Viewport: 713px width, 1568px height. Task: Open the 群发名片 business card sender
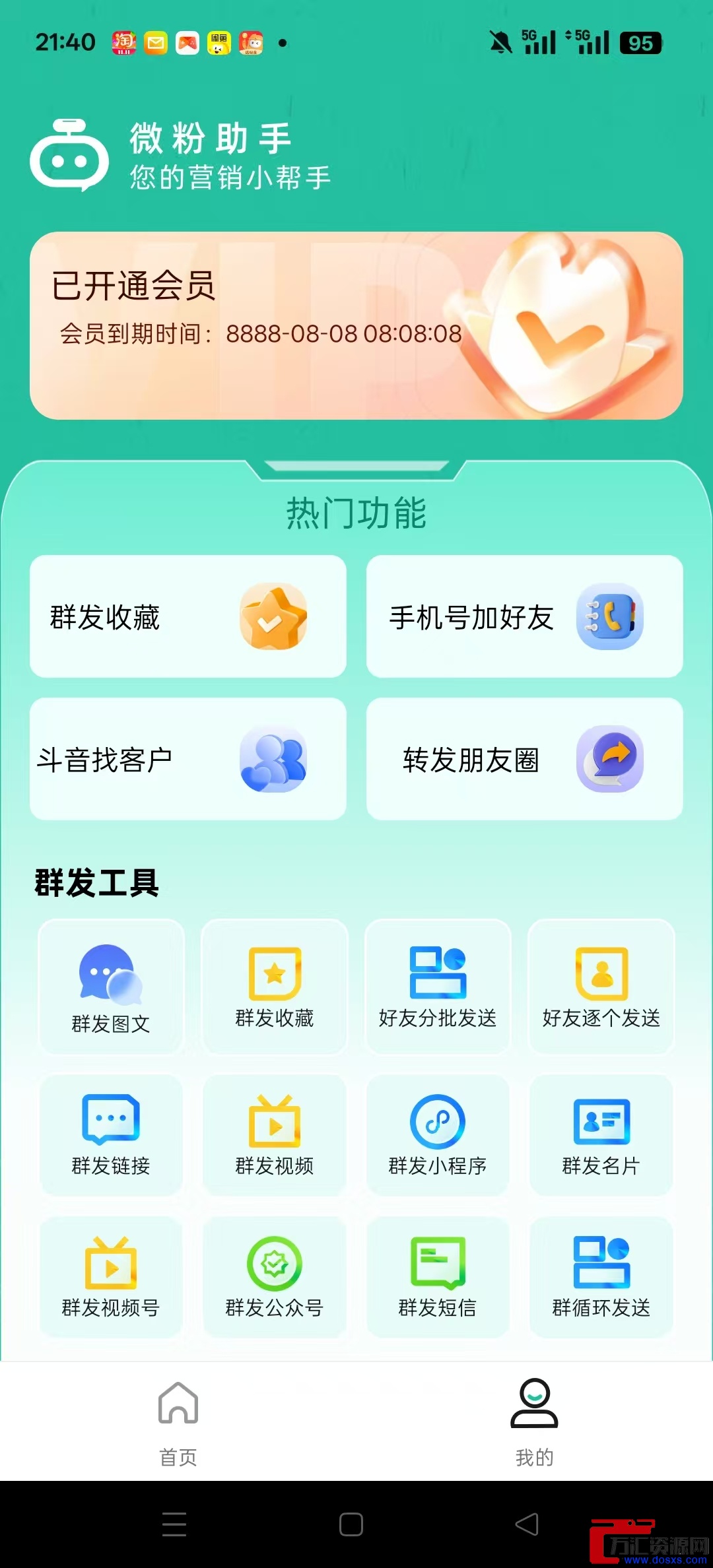click(601, 1135)
